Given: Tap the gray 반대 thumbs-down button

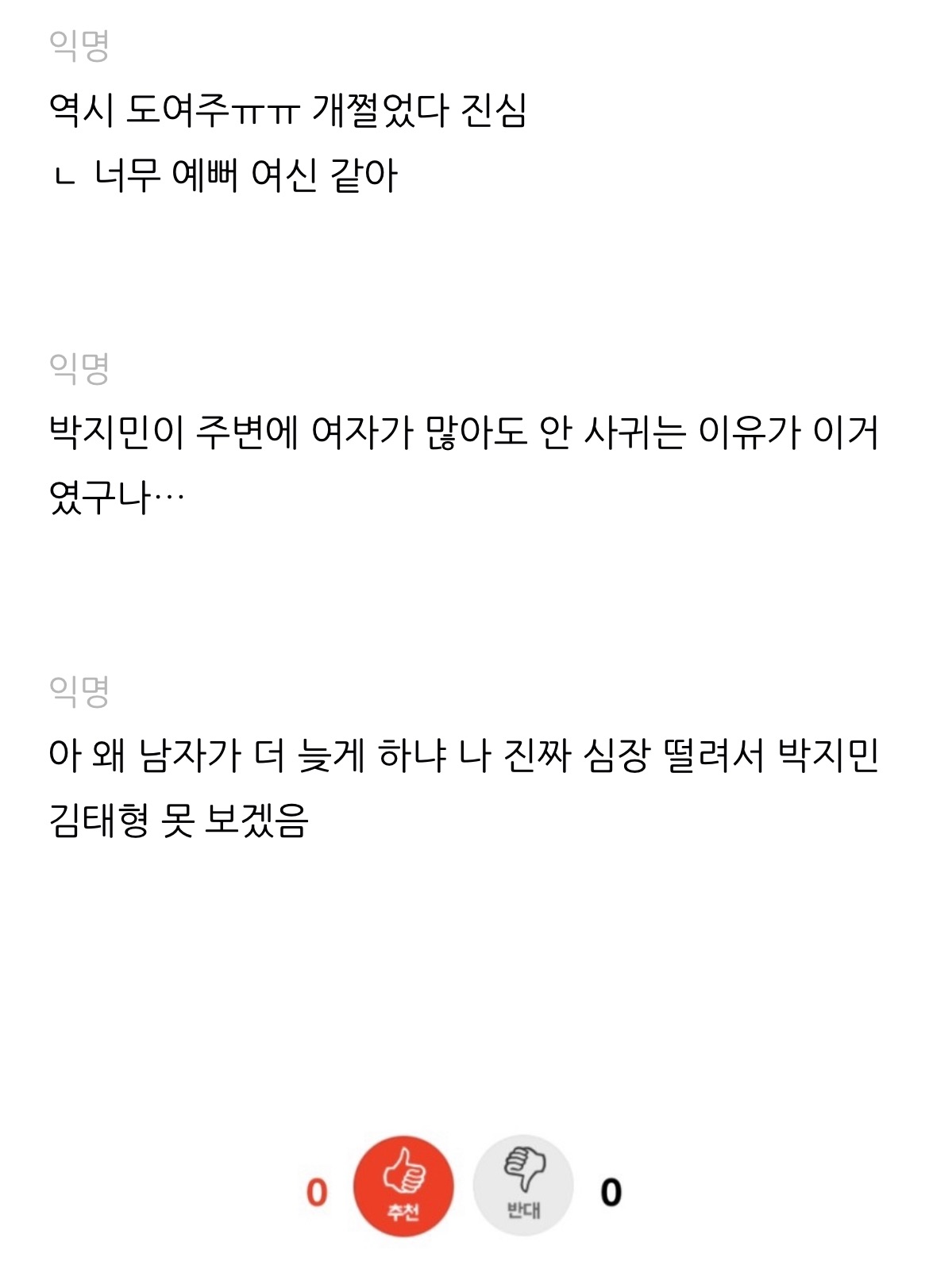Looking at the screenshot, I should click(523, 1186).
